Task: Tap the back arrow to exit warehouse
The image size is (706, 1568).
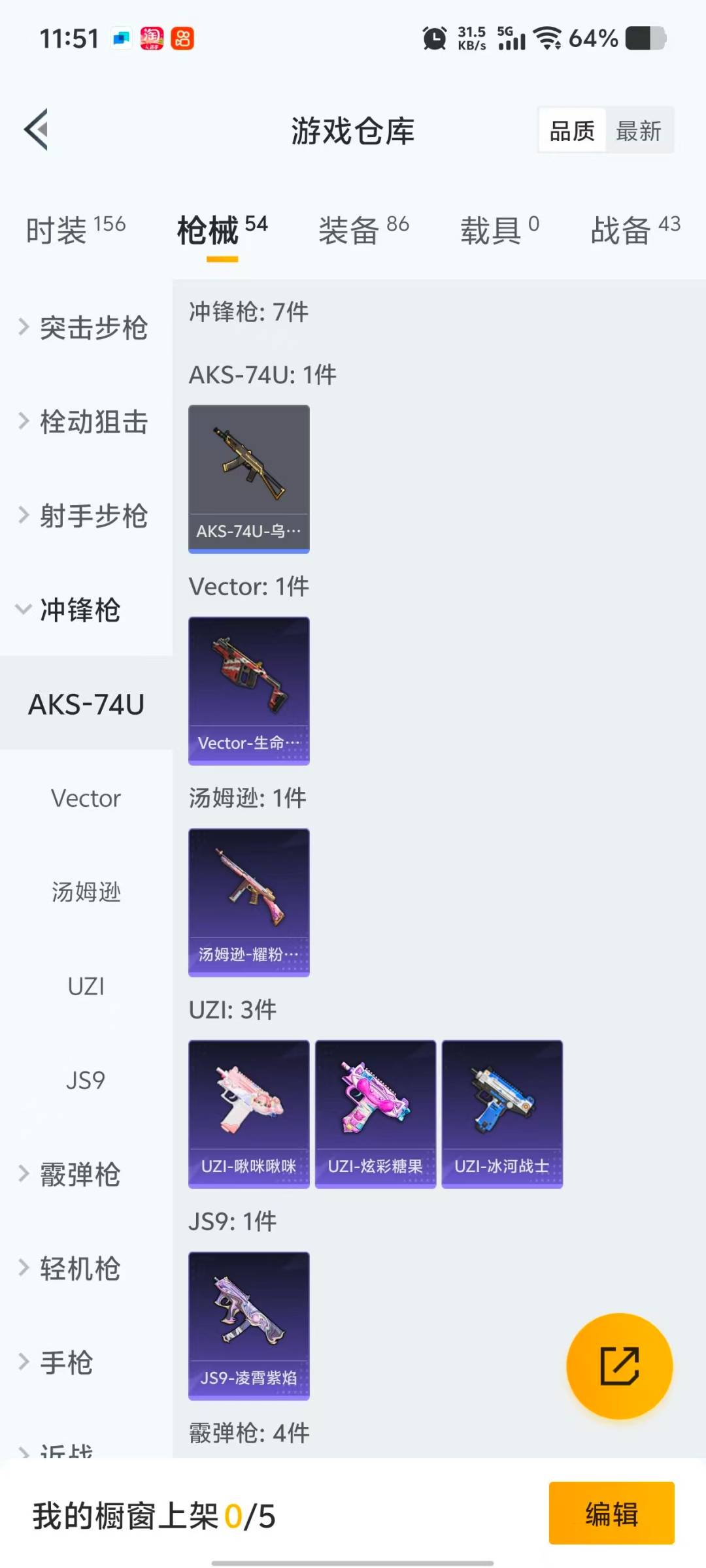Action: coord(37,129)
